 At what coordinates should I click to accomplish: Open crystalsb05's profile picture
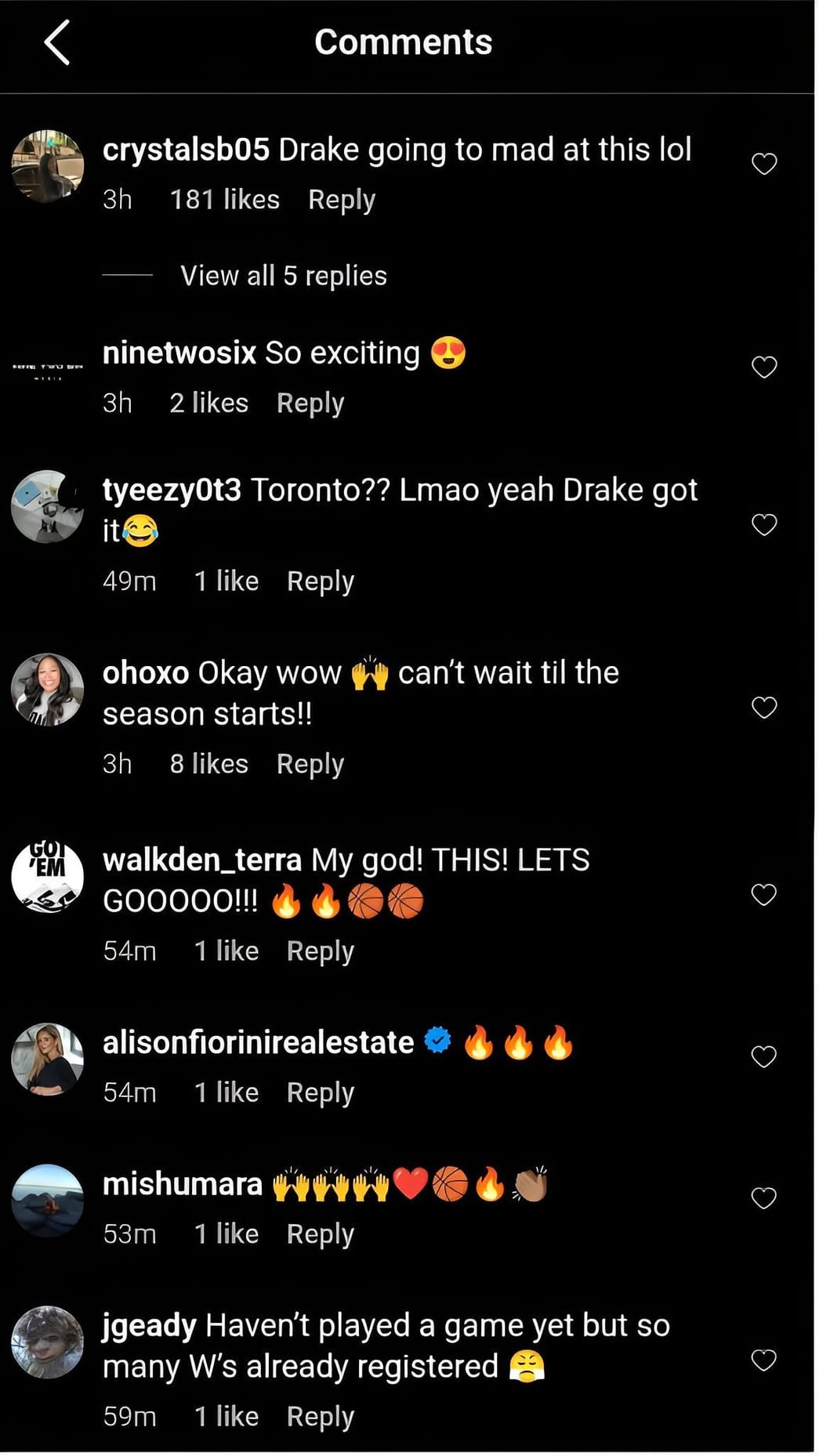tap(48, 163)
